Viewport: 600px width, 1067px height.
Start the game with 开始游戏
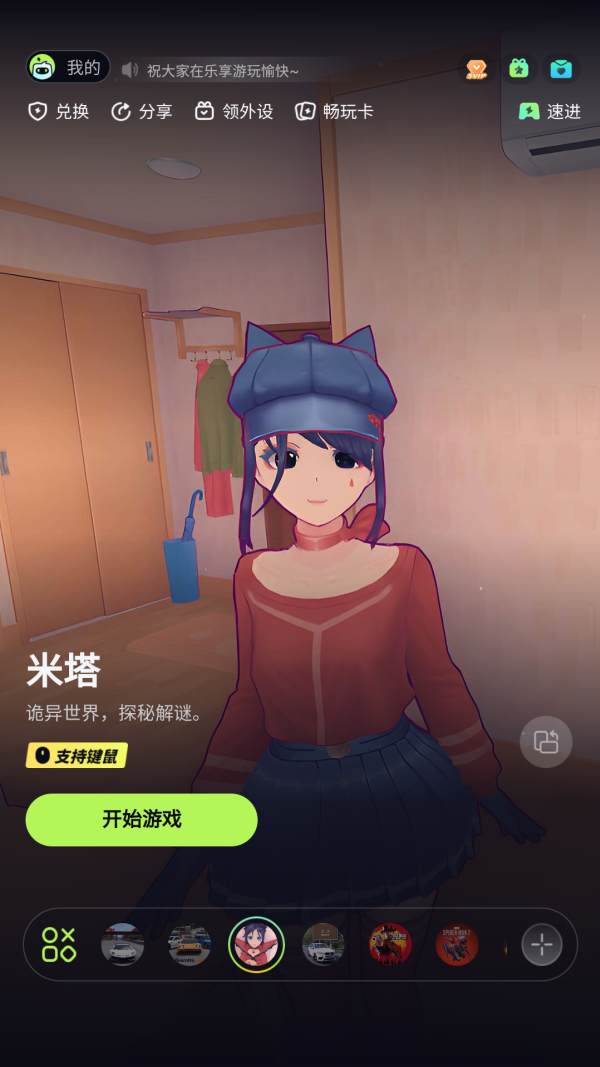(x=141, y=819)
